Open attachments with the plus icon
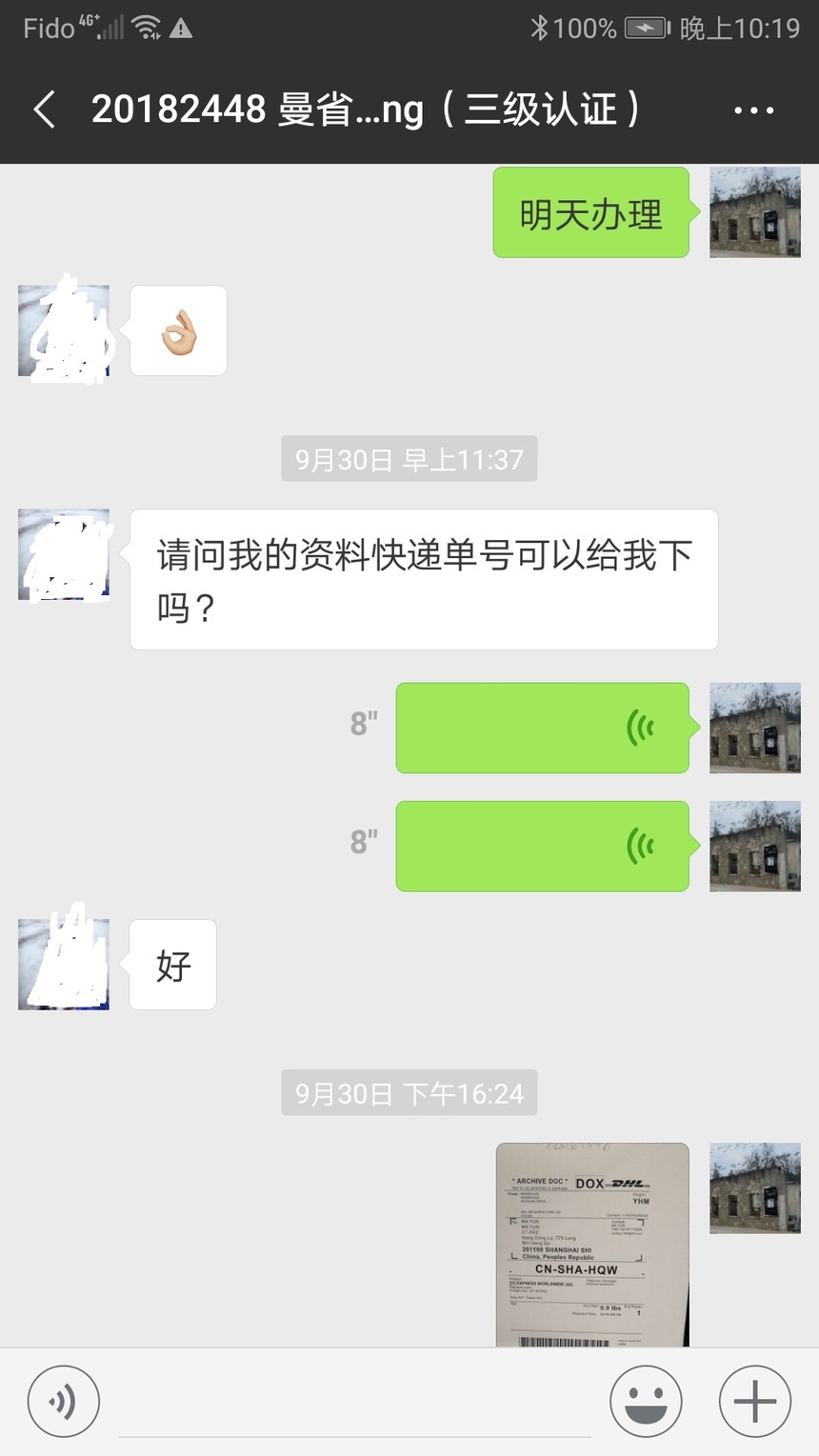 (x=753, y=1401)
